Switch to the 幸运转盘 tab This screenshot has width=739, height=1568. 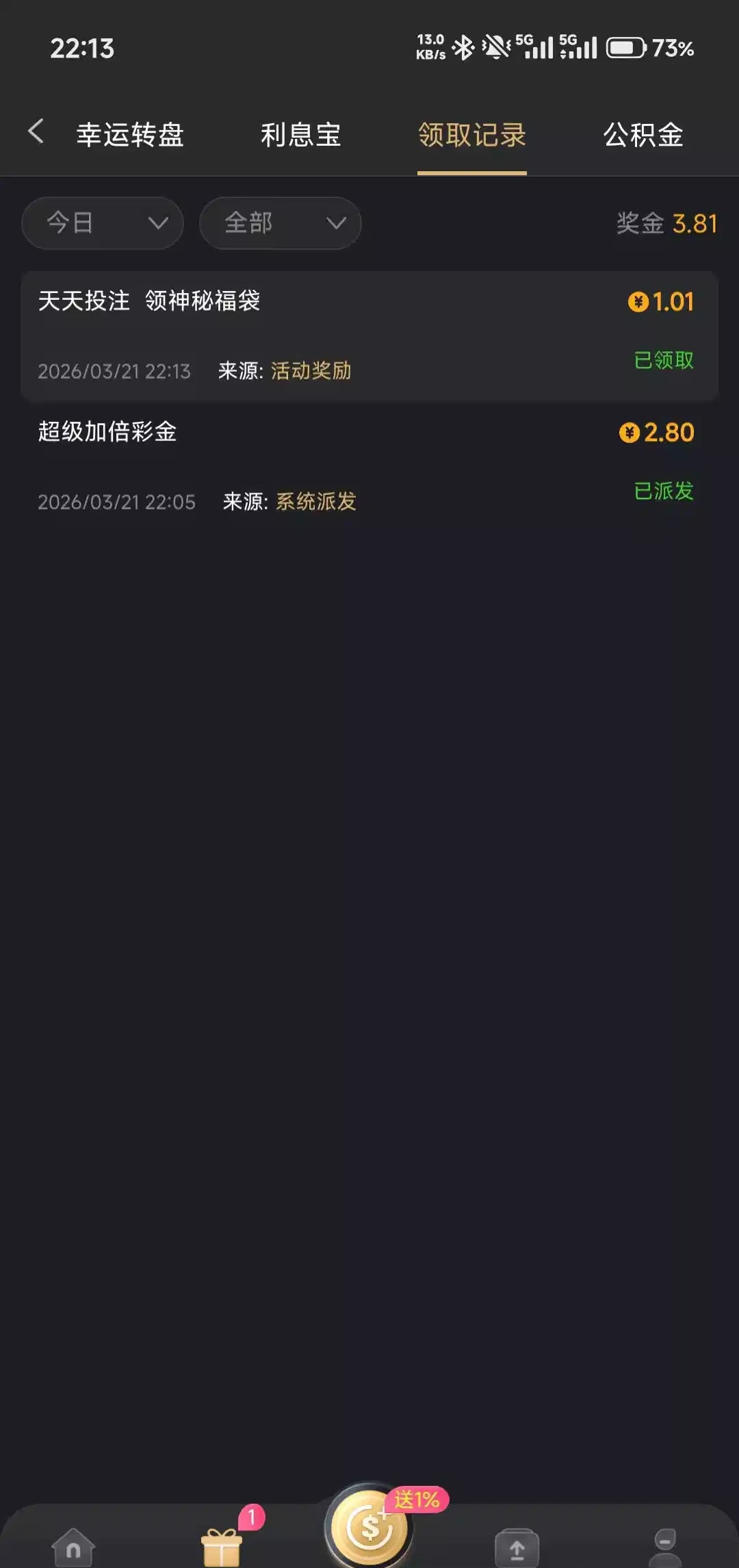(130, 135)
